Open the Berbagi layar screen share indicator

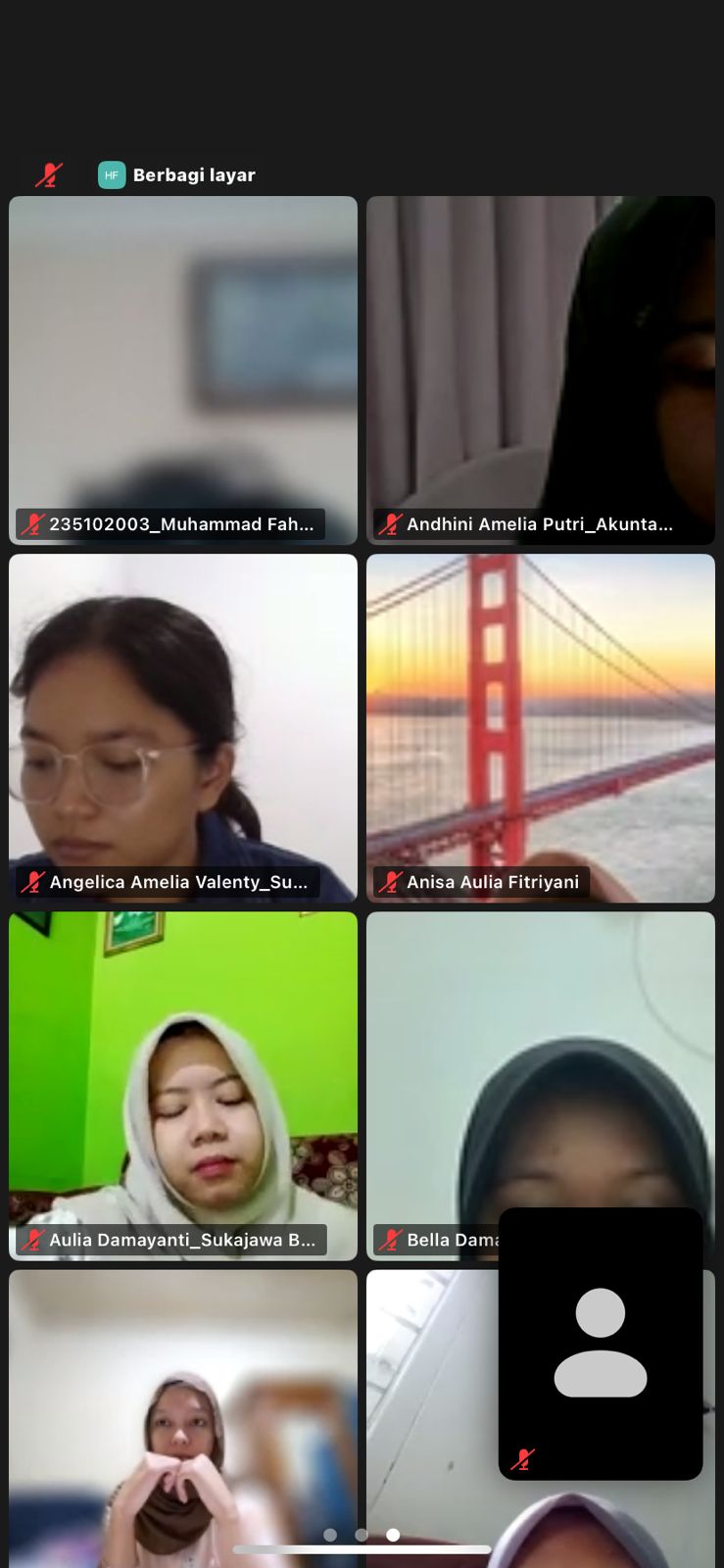click(177, 175)
